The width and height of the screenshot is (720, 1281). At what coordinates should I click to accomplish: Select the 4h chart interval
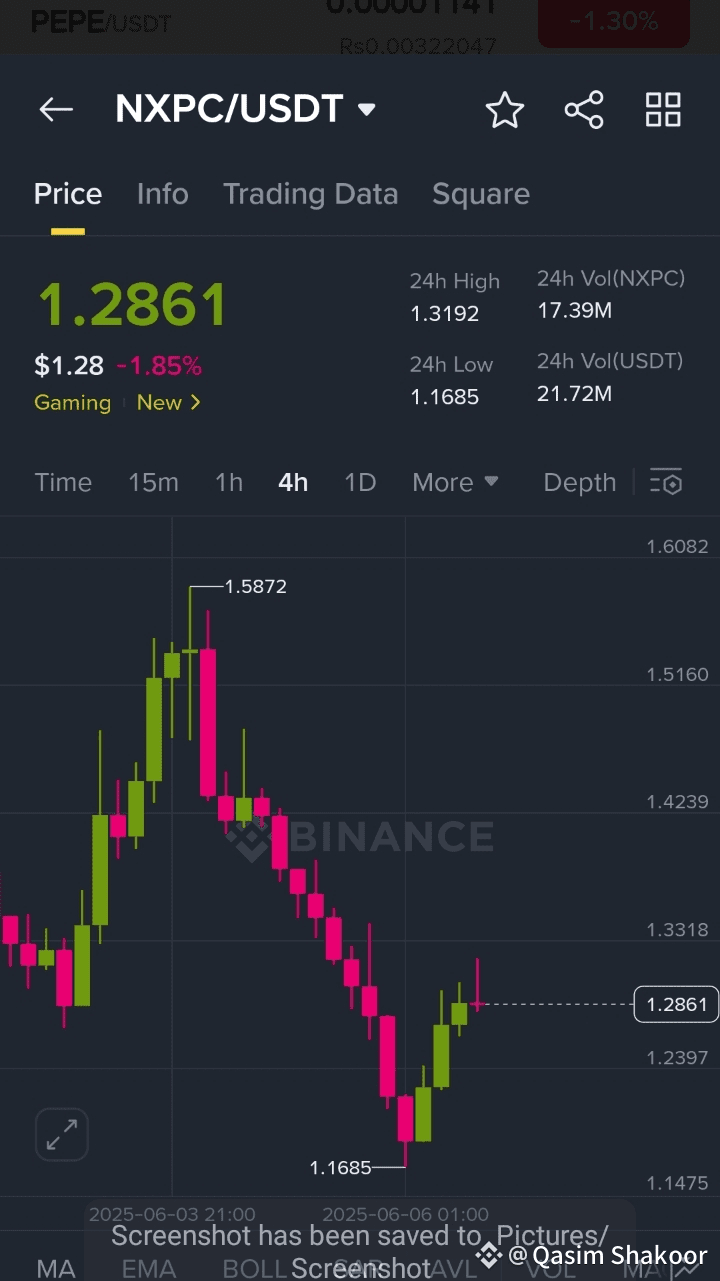(x=293, y=483)
